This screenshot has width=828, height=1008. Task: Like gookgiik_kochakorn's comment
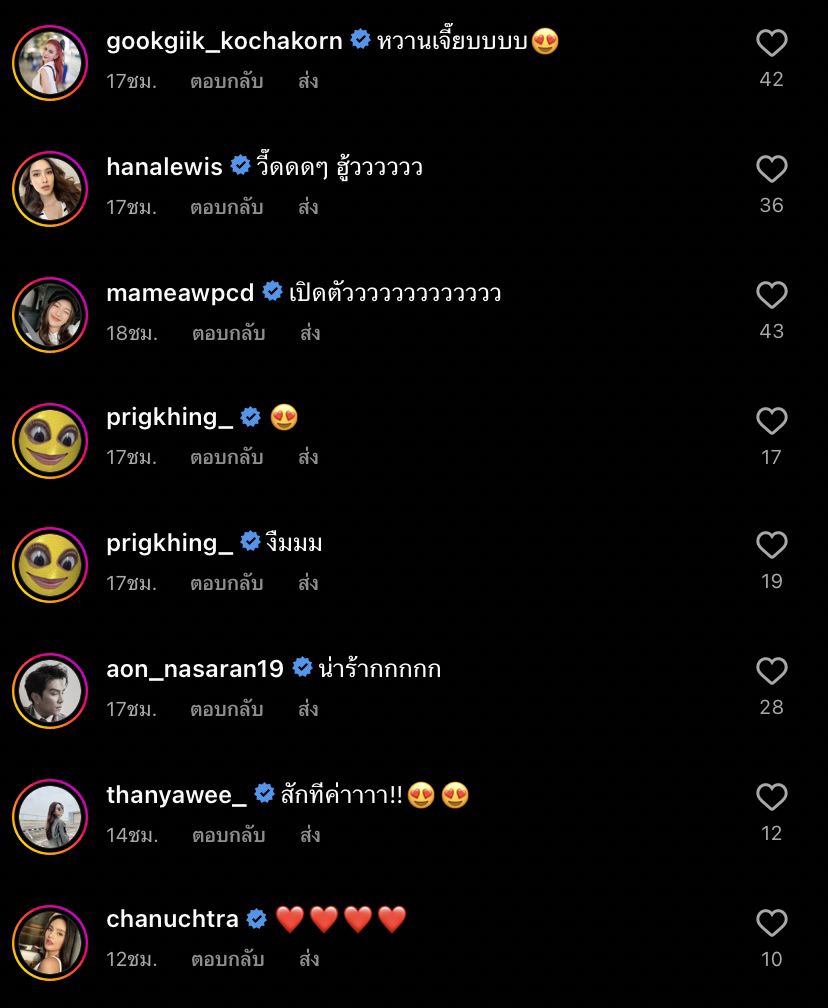(771, 43)
